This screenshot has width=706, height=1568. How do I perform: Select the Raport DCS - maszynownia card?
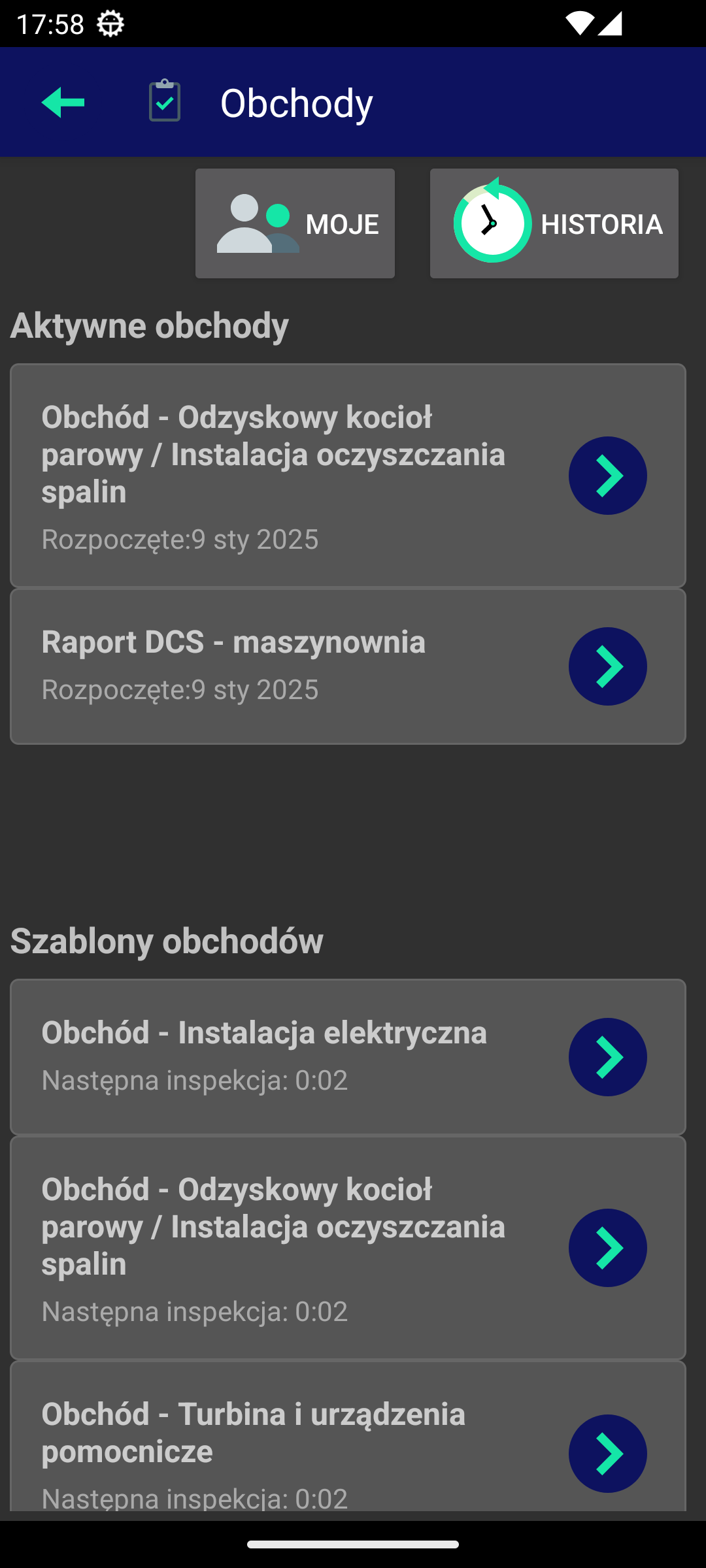[x=261, y=666]
